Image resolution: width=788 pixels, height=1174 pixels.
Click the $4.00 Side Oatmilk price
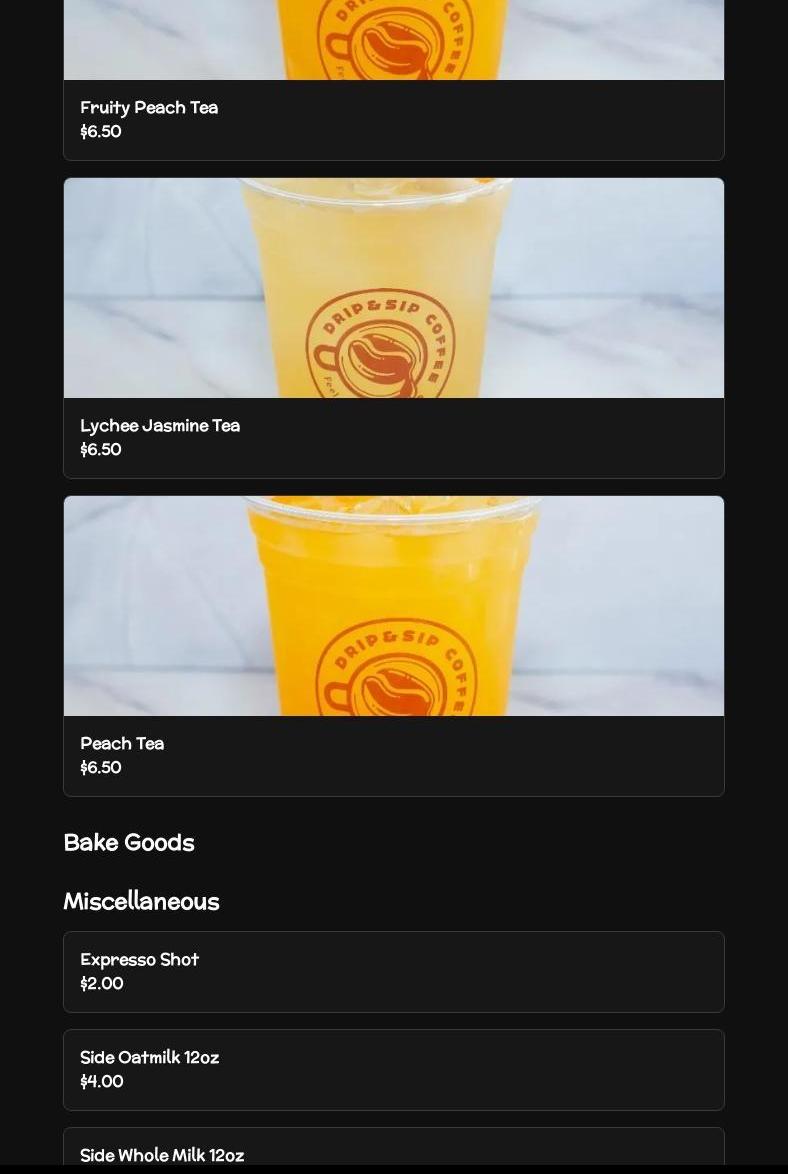[101, 1081]
